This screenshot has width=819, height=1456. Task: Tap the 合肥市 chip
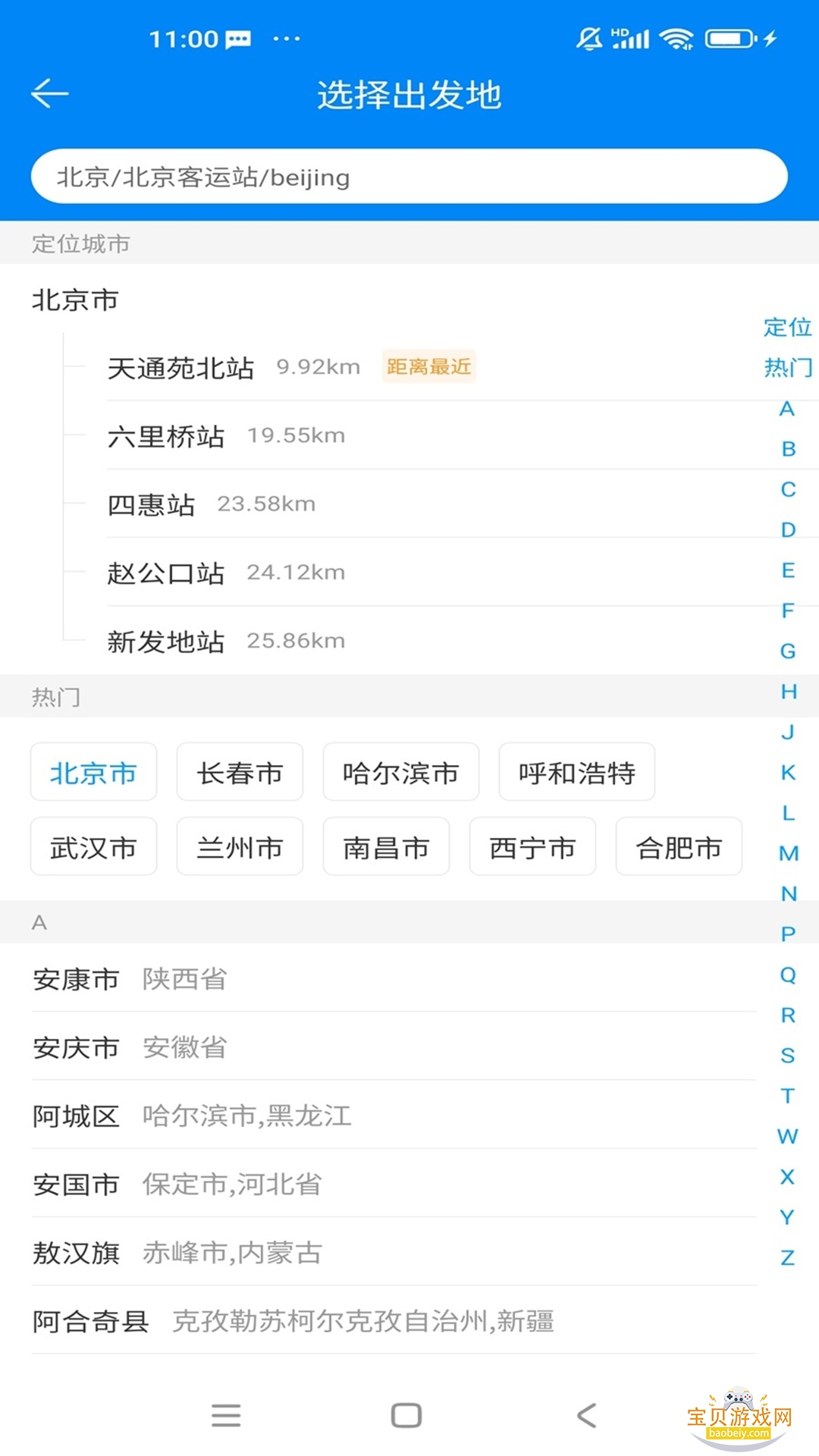[x=679, y=847]
